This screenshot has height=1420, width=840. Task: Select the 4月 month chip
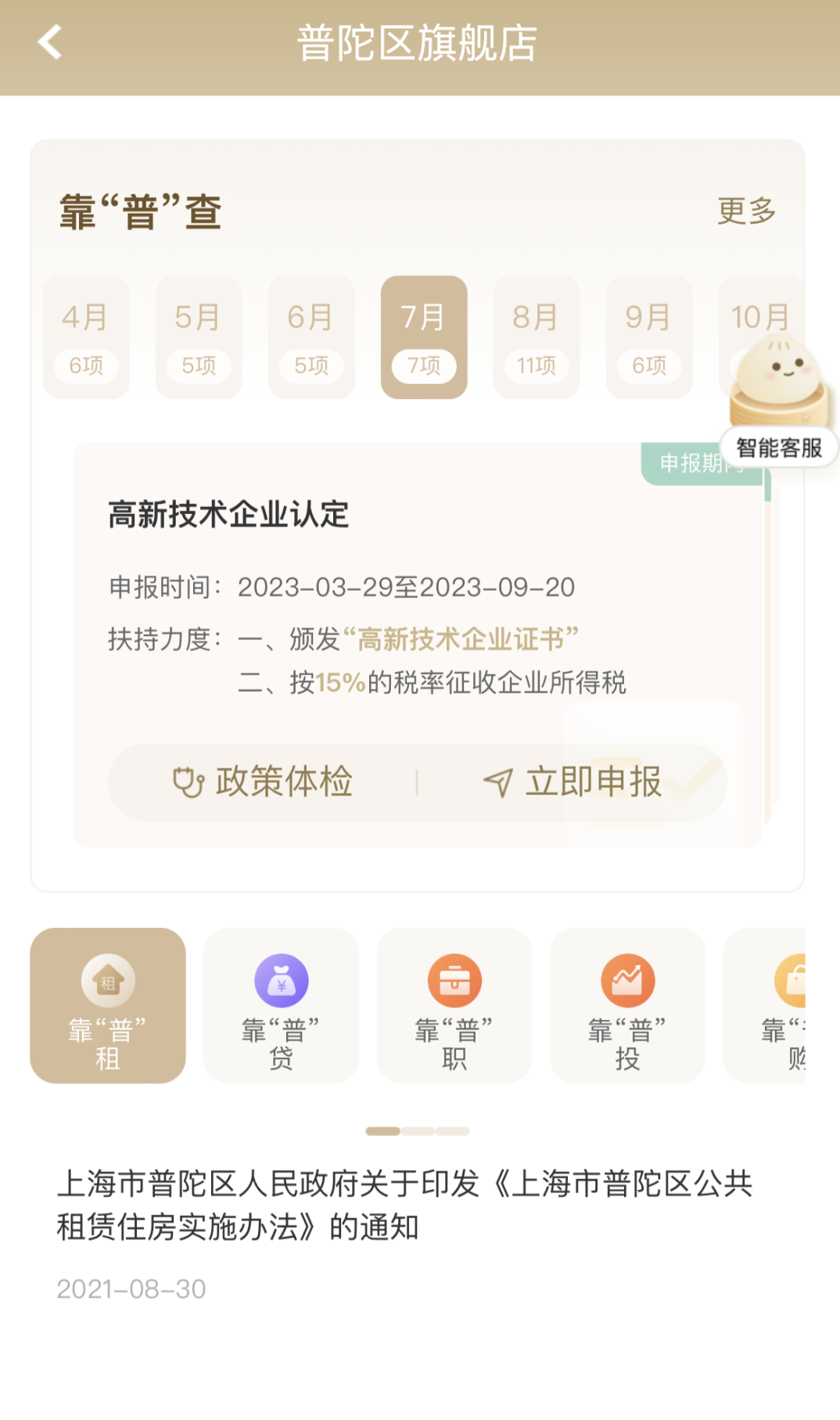[x=86, y=337]
